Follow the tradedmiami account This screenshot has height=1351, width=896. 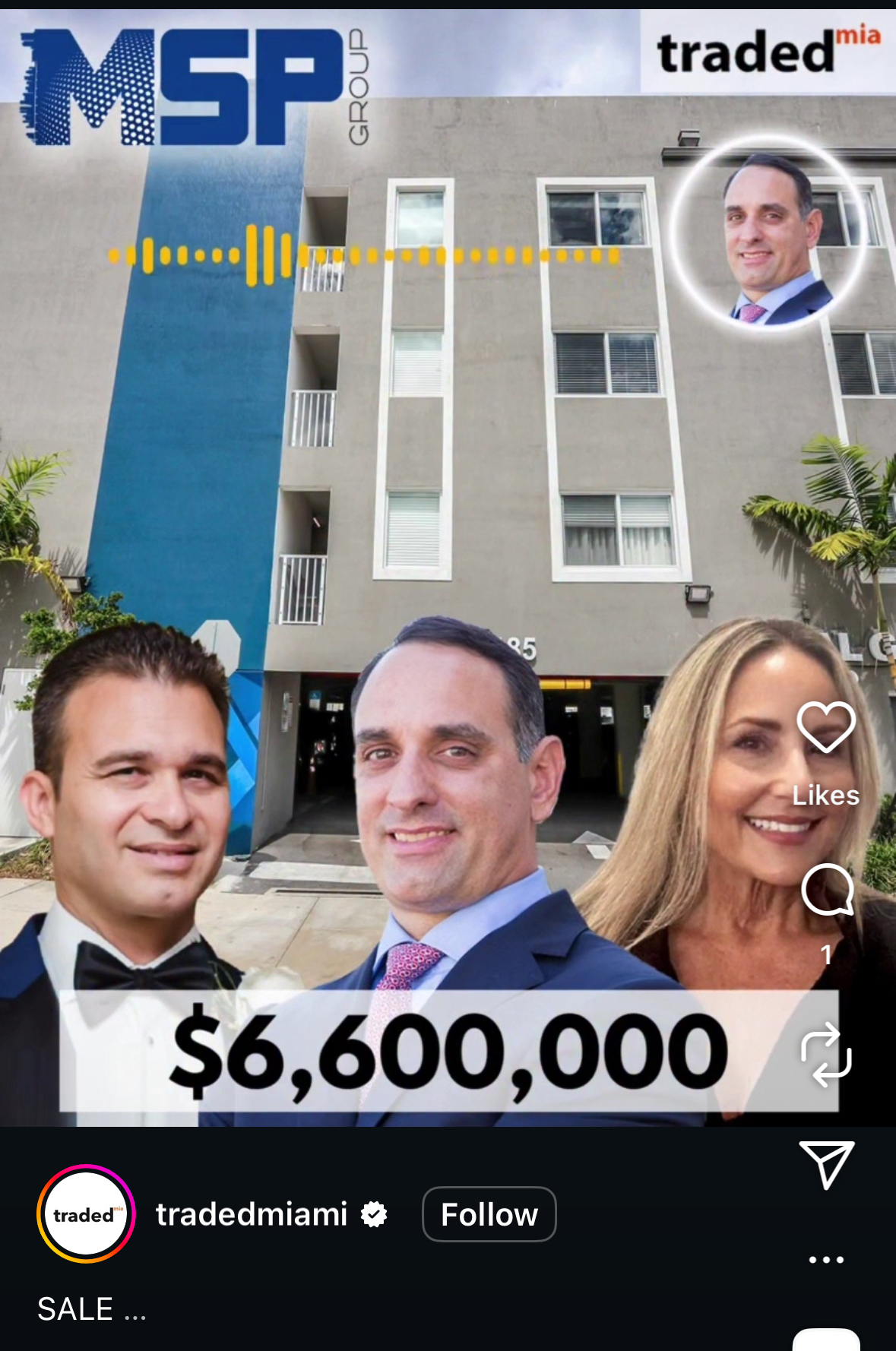(x=489, y=1214)
